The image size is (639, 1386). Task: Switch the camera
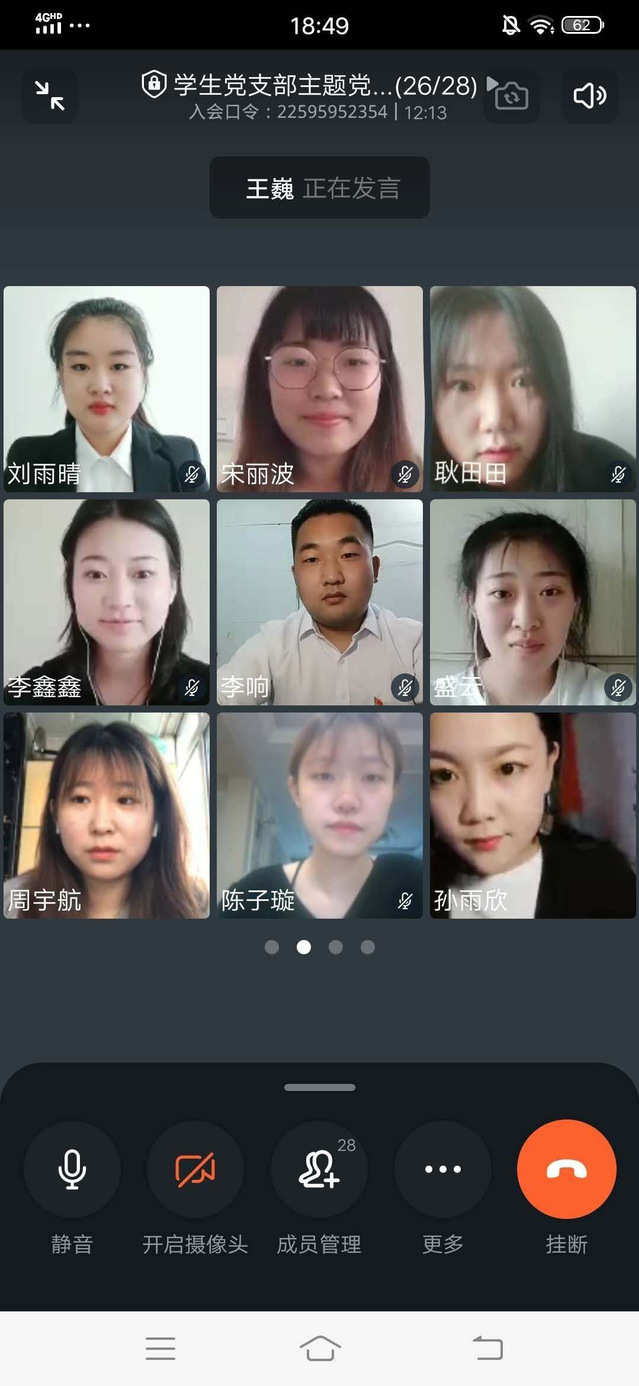(x=511, y=96)
